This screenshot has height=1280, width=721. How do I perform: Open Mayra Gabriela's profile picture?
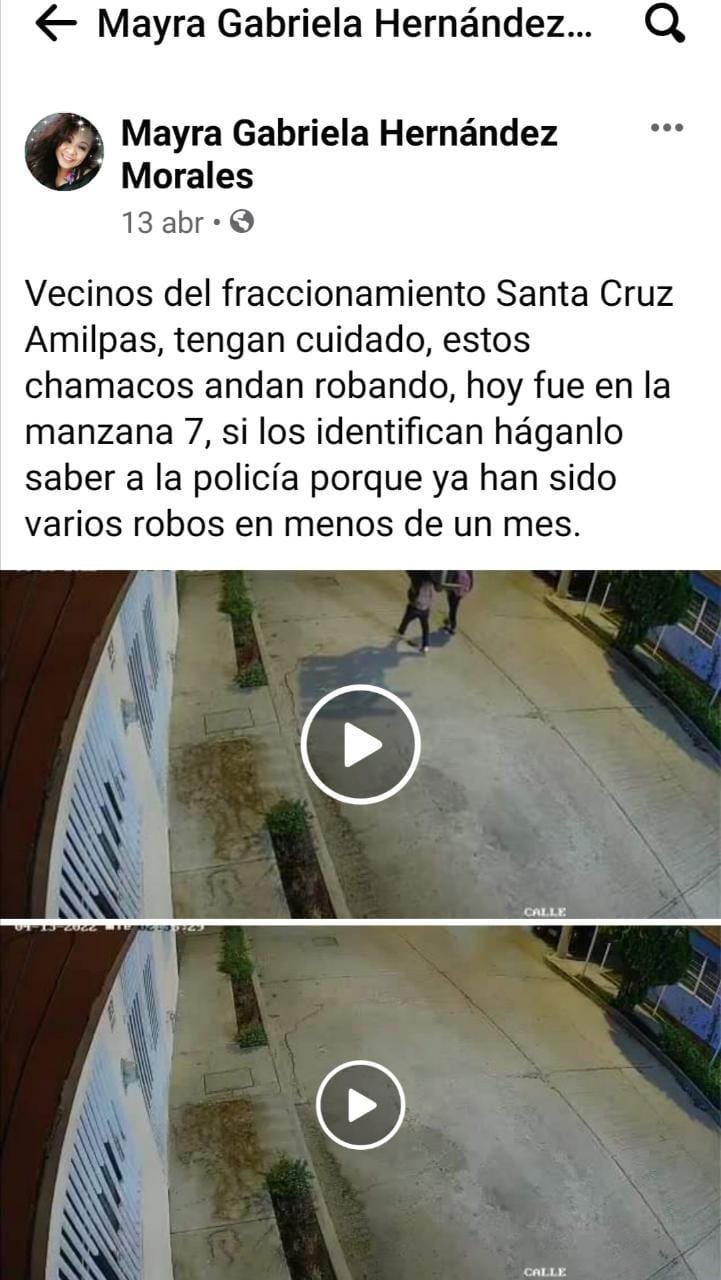64,152
